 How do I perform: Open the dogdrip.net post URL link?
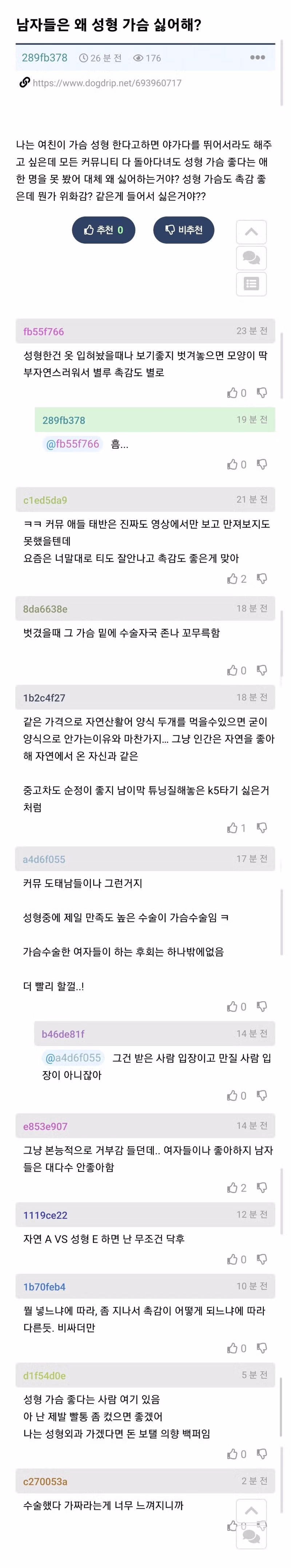[x=107, y=83]
